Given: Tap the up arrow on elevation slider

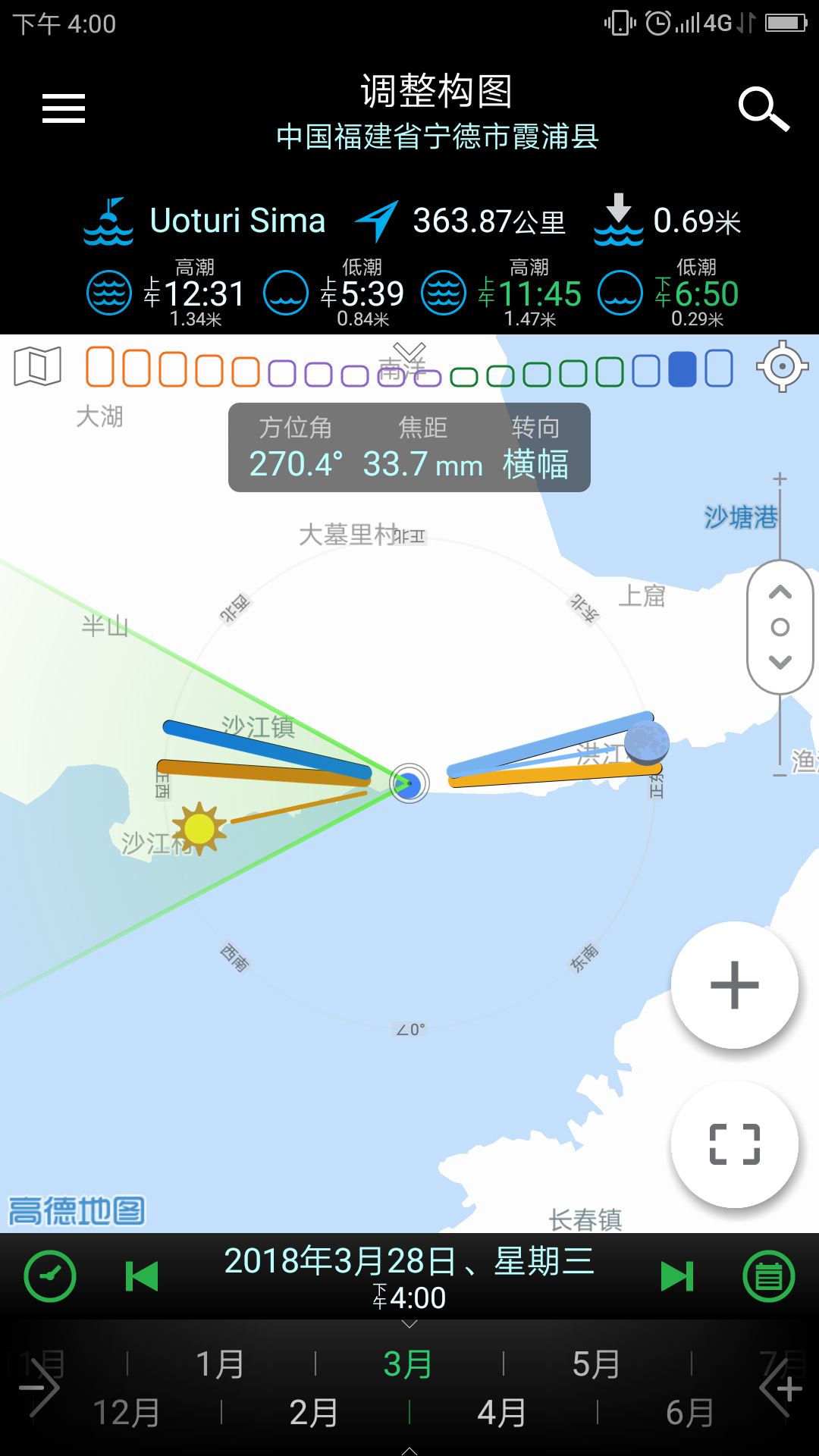Looking at the screenshot, I should coord(780,592).
